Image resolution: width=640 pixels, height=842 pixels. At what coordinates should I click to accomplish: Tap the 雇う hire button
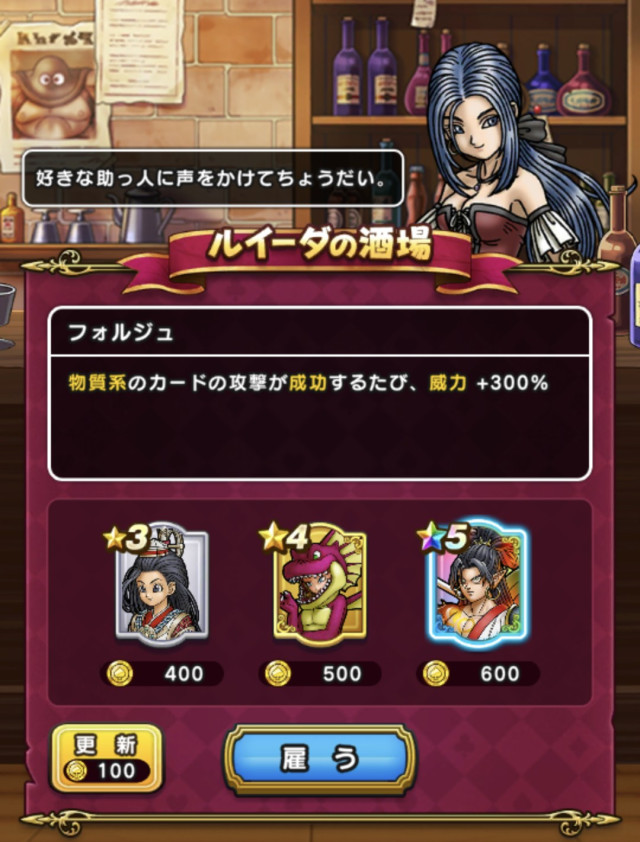tap(318, 760)
